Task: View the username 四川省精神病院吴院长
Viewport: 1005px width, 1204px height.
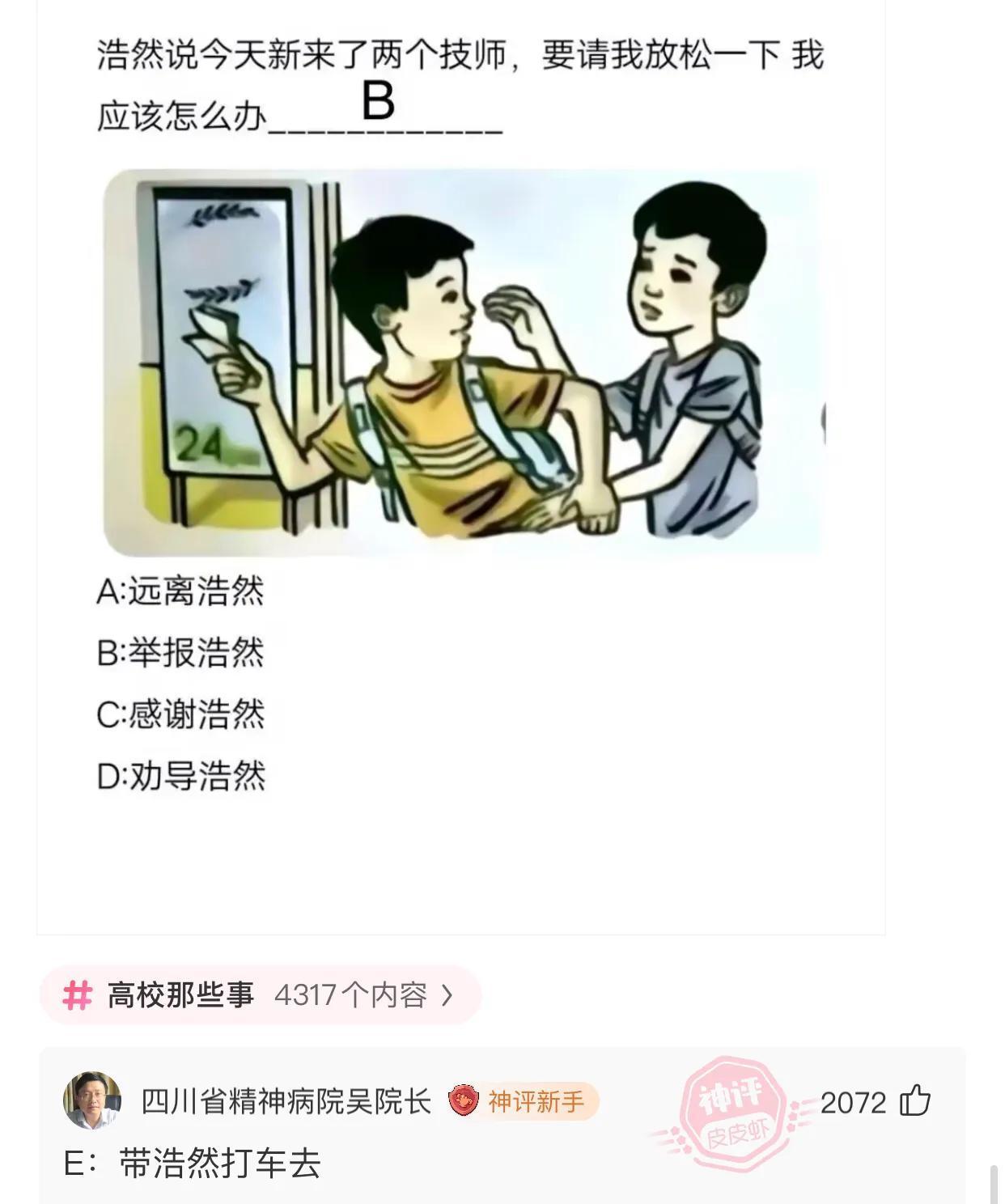Action: coord(286,1101)
